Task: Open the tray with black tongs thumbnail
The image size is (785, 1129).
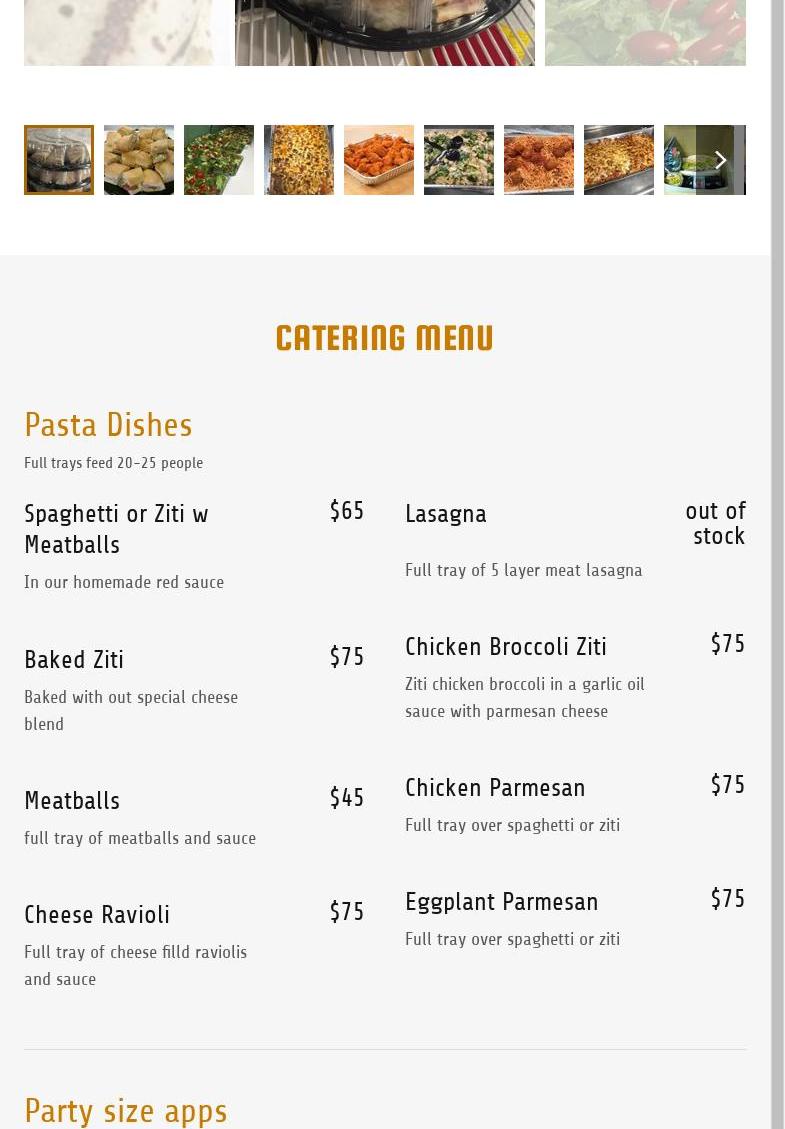Action: point(459,160)
